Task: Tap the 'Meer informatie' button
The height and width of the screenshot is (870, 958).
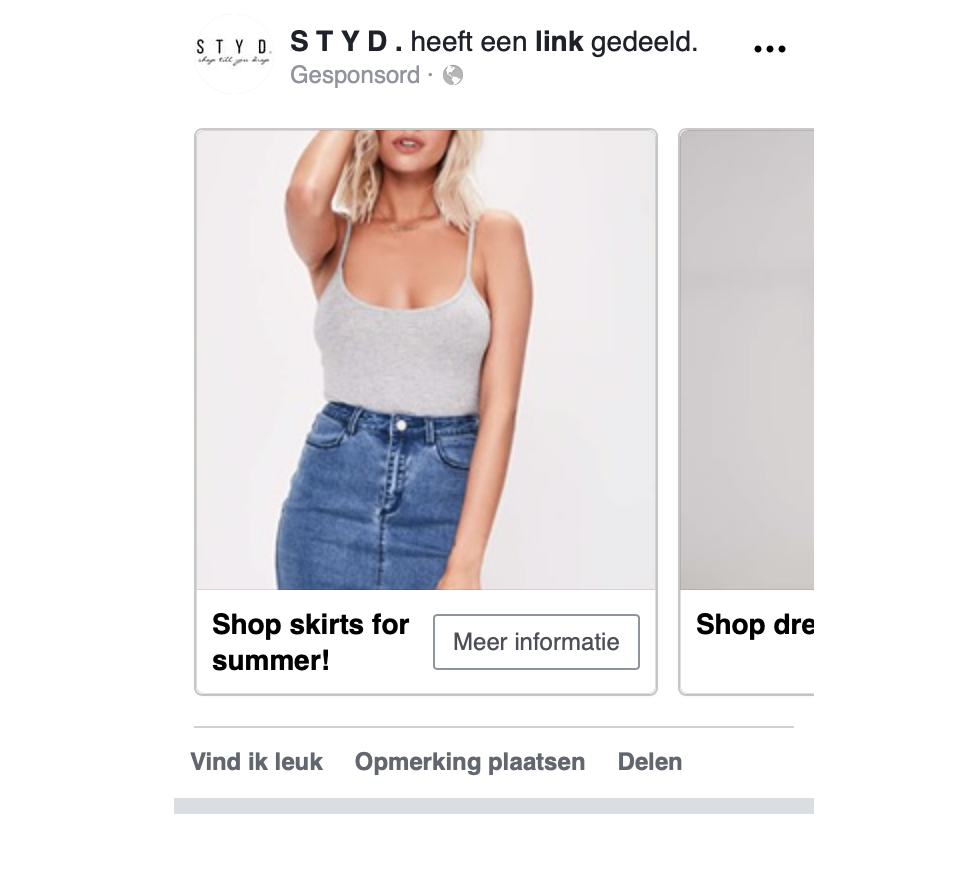Action: pyautogui.click(x=536, y=642)
